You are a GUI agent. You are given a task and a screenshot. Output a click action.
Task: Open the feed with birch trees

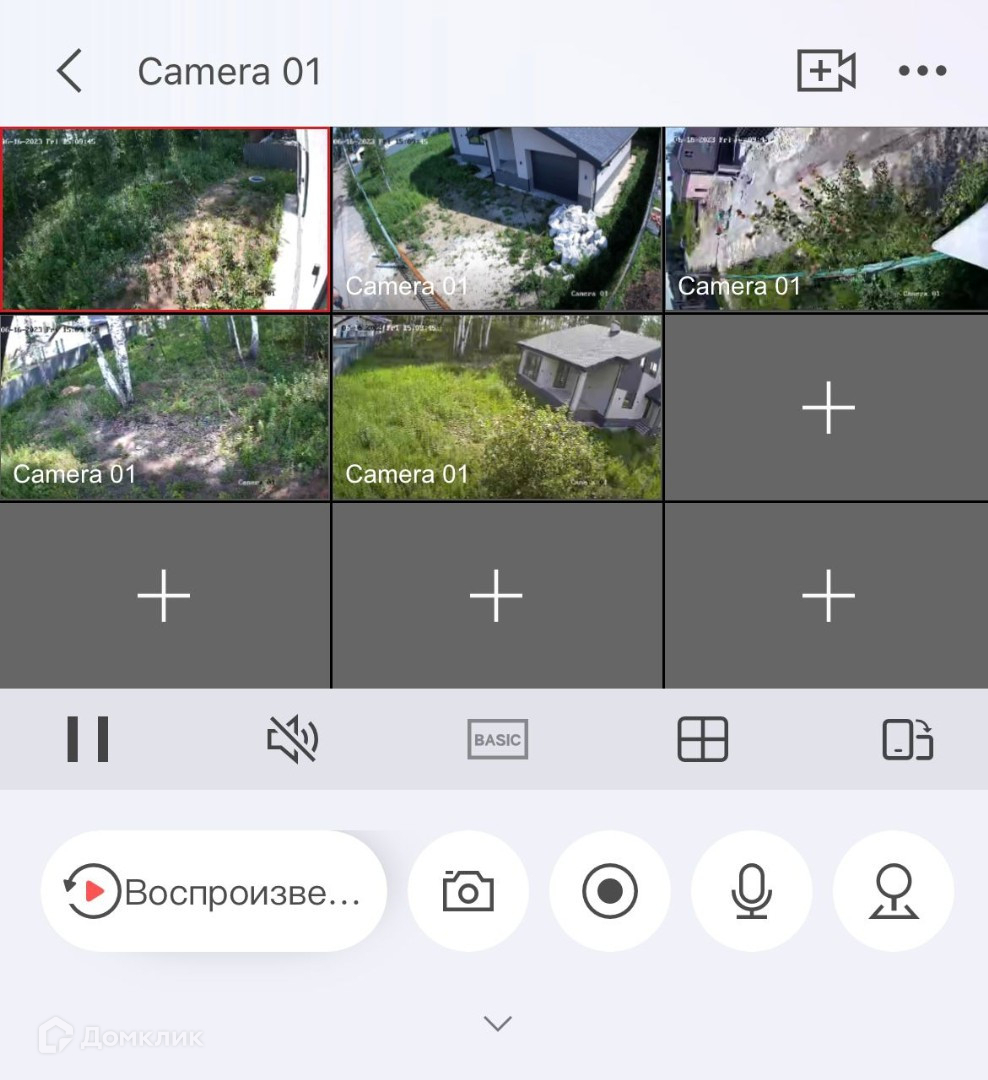tap(165, 407)
